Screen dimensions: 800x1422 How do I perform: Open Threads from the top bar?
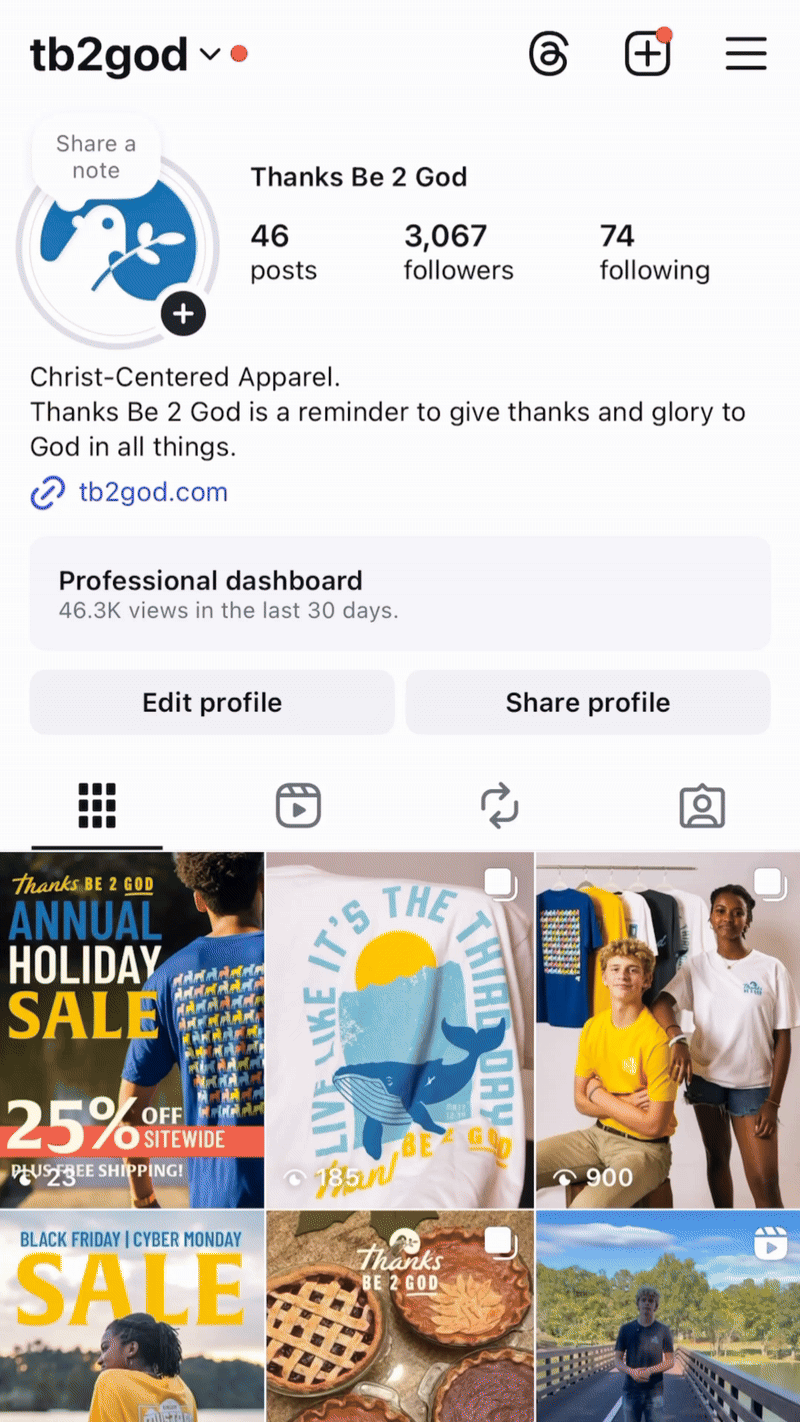tap(548, 54)
